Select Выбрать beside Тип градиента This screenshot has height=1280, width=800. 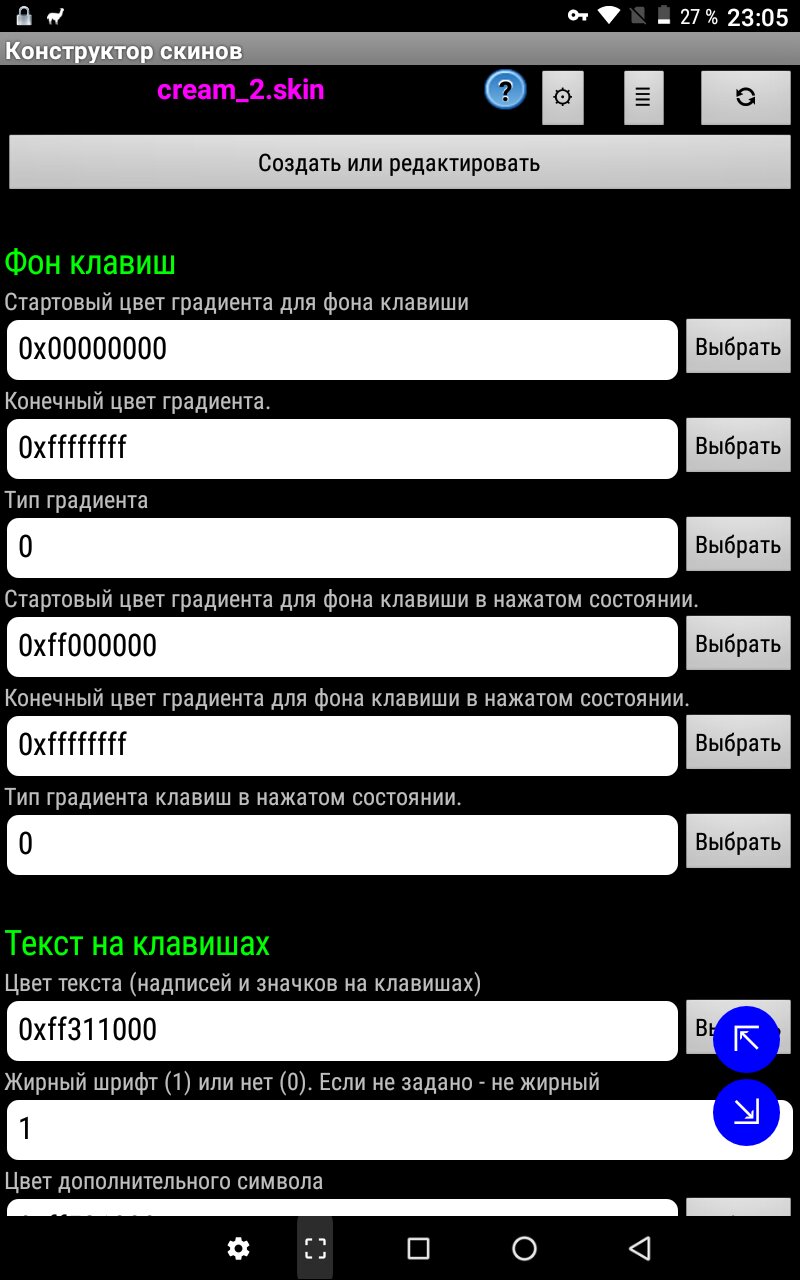[738, 545]
